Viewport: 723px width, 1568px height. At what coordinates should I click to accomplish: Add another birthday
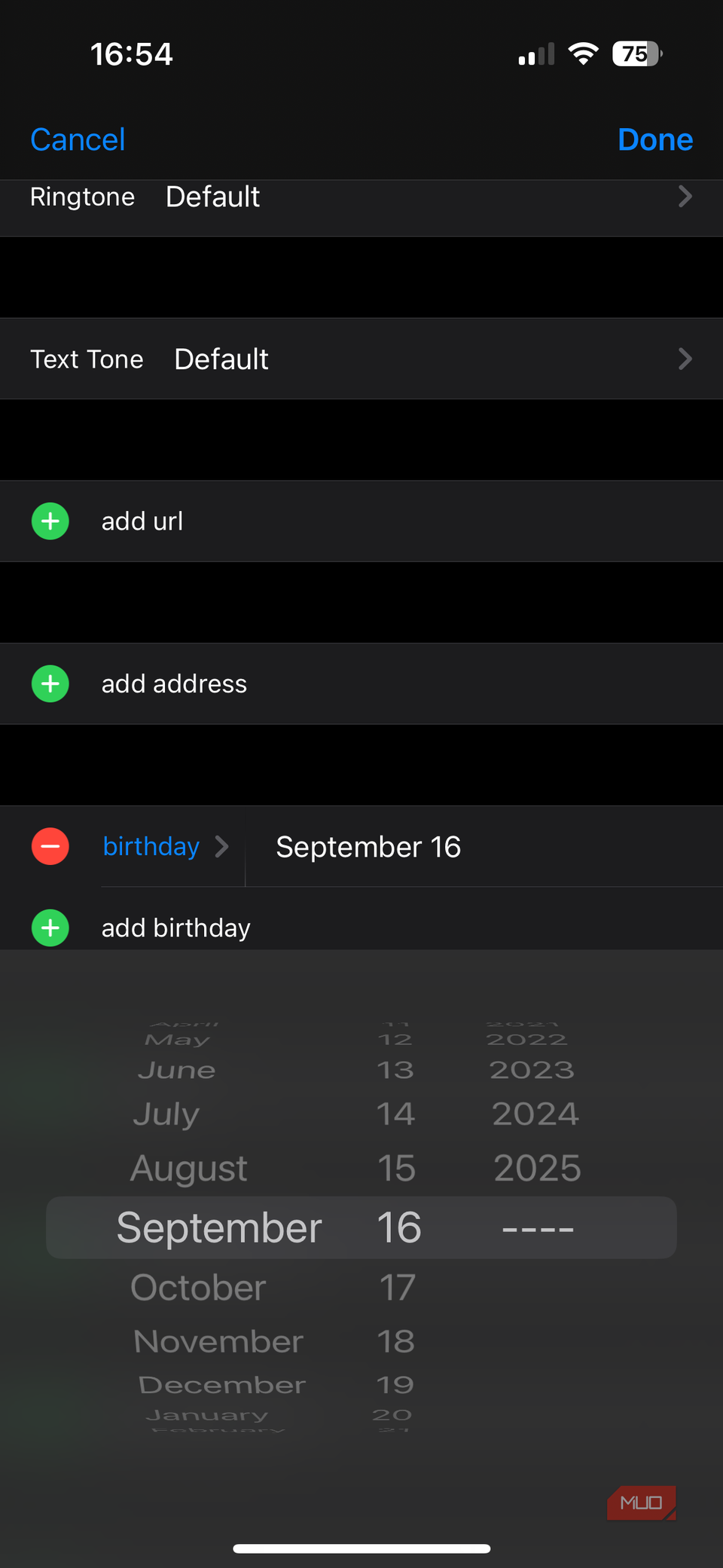(175, 928)
